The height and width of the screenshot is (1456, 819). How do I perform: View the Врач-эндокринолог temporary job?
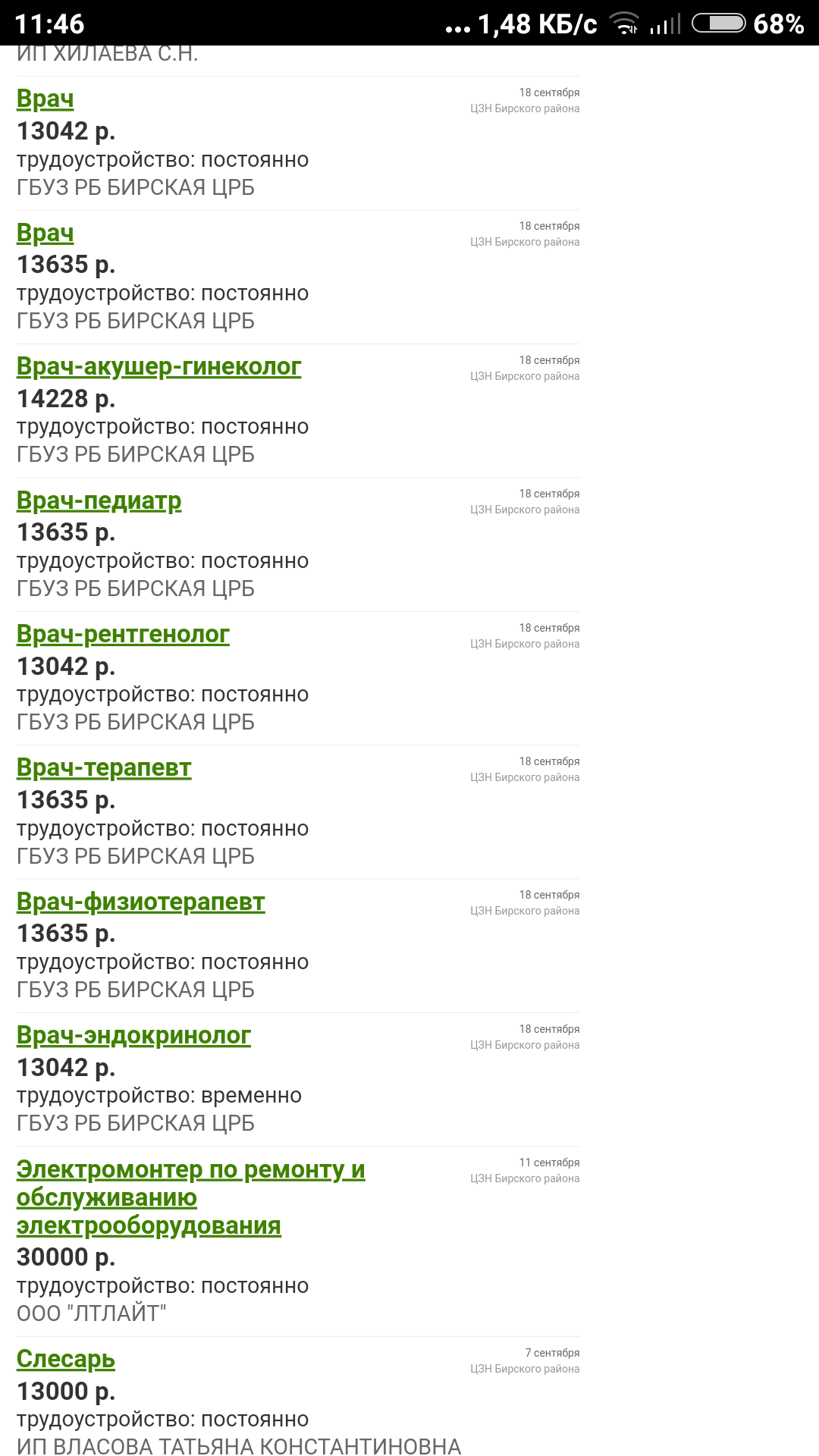133,1035
